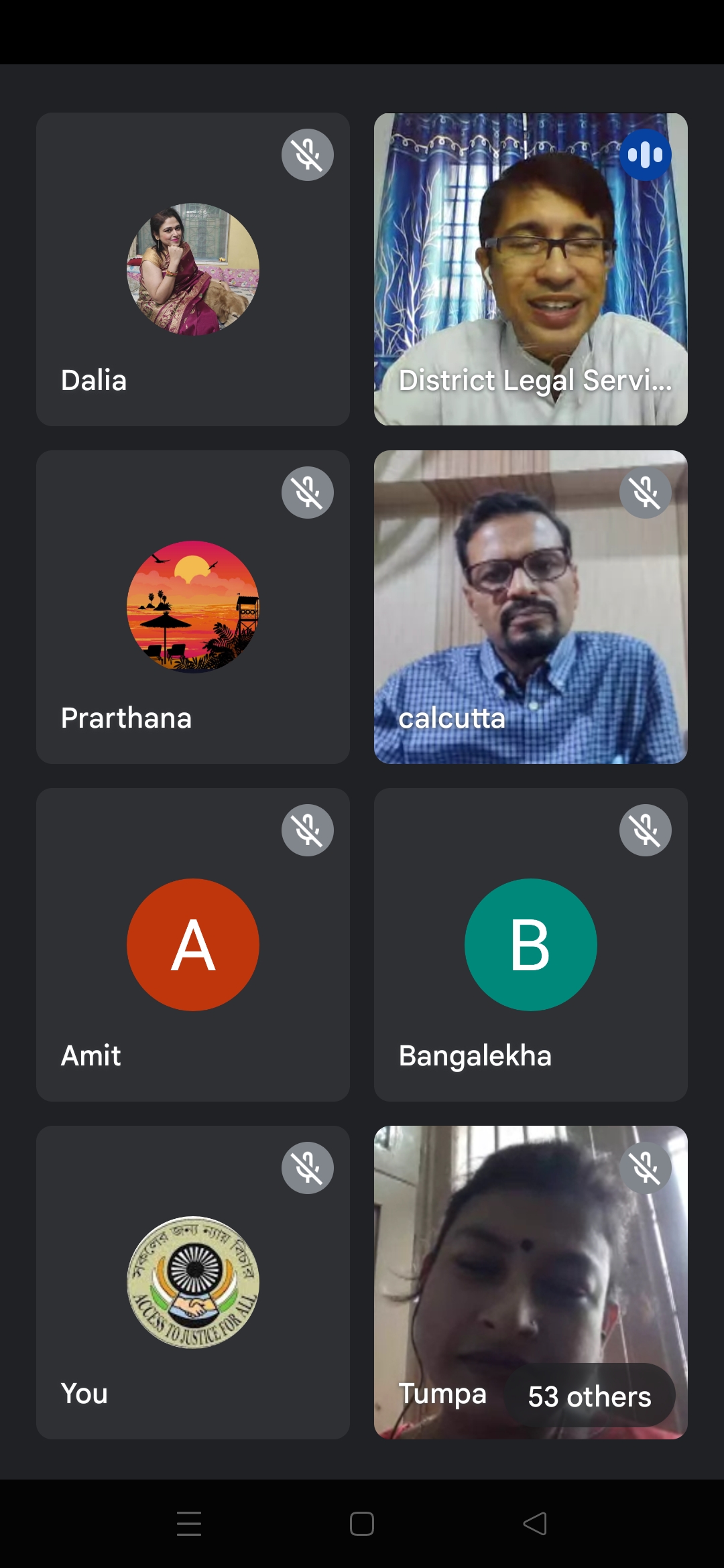This screenshot has width=724, height=1568.
Task: View the 53 others participants
Action: (x=589, y=1396)
